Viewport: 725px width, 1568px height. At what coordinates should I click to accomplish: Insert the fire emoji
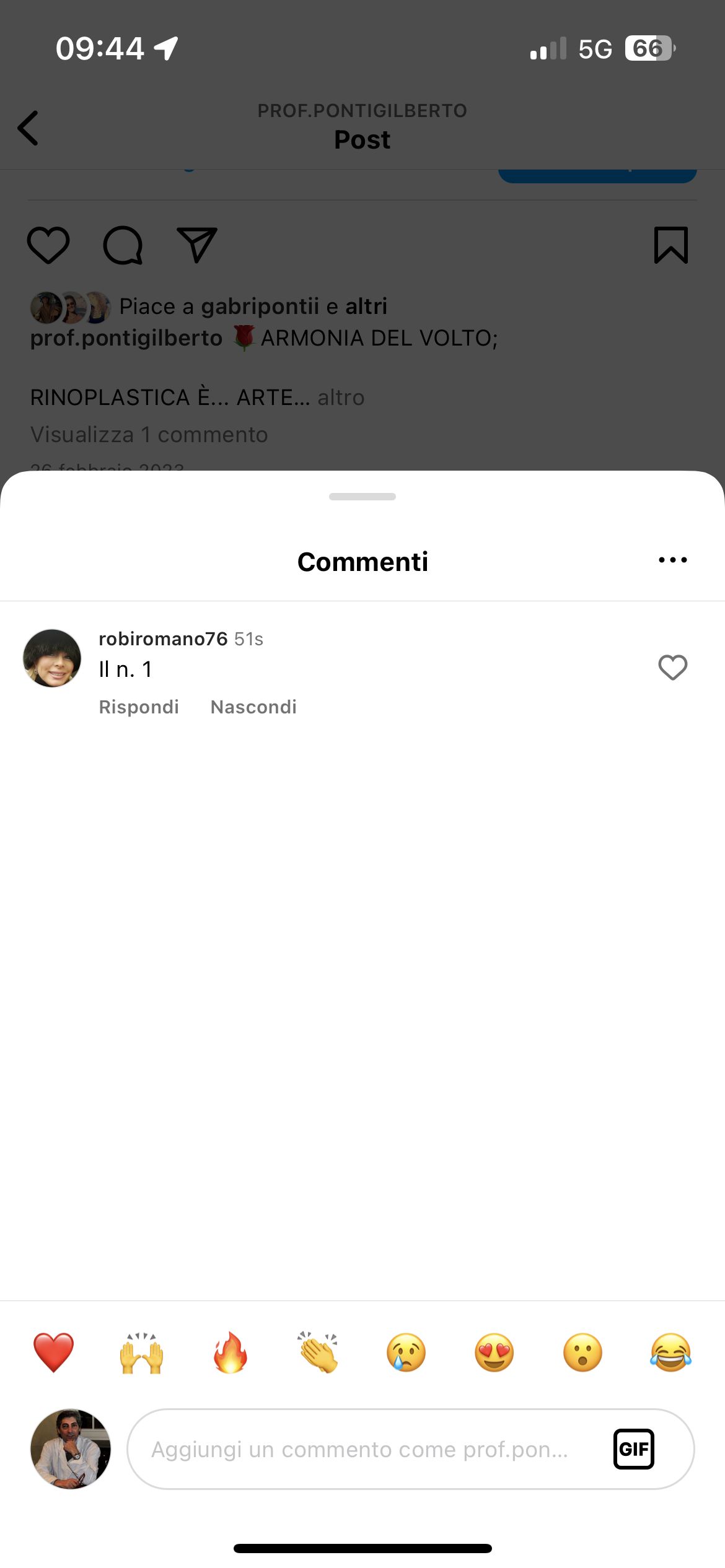pos(230,1352)
